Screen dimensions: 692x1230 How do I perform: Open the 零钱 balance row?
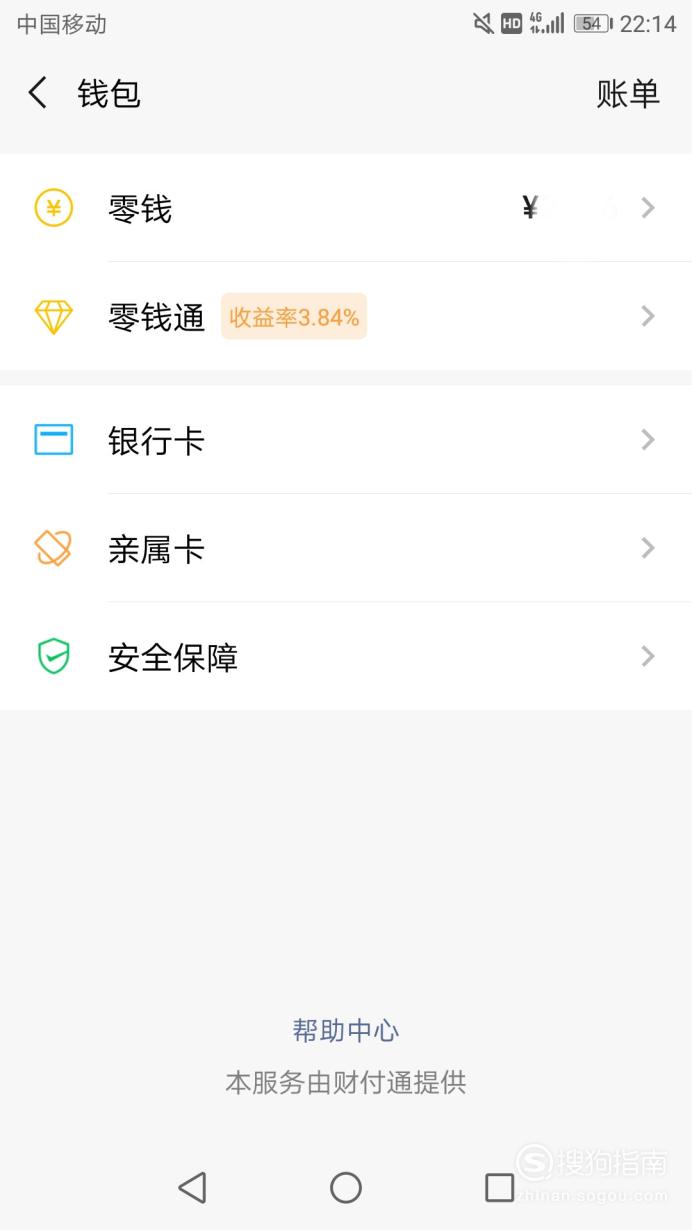pos(346,208)
